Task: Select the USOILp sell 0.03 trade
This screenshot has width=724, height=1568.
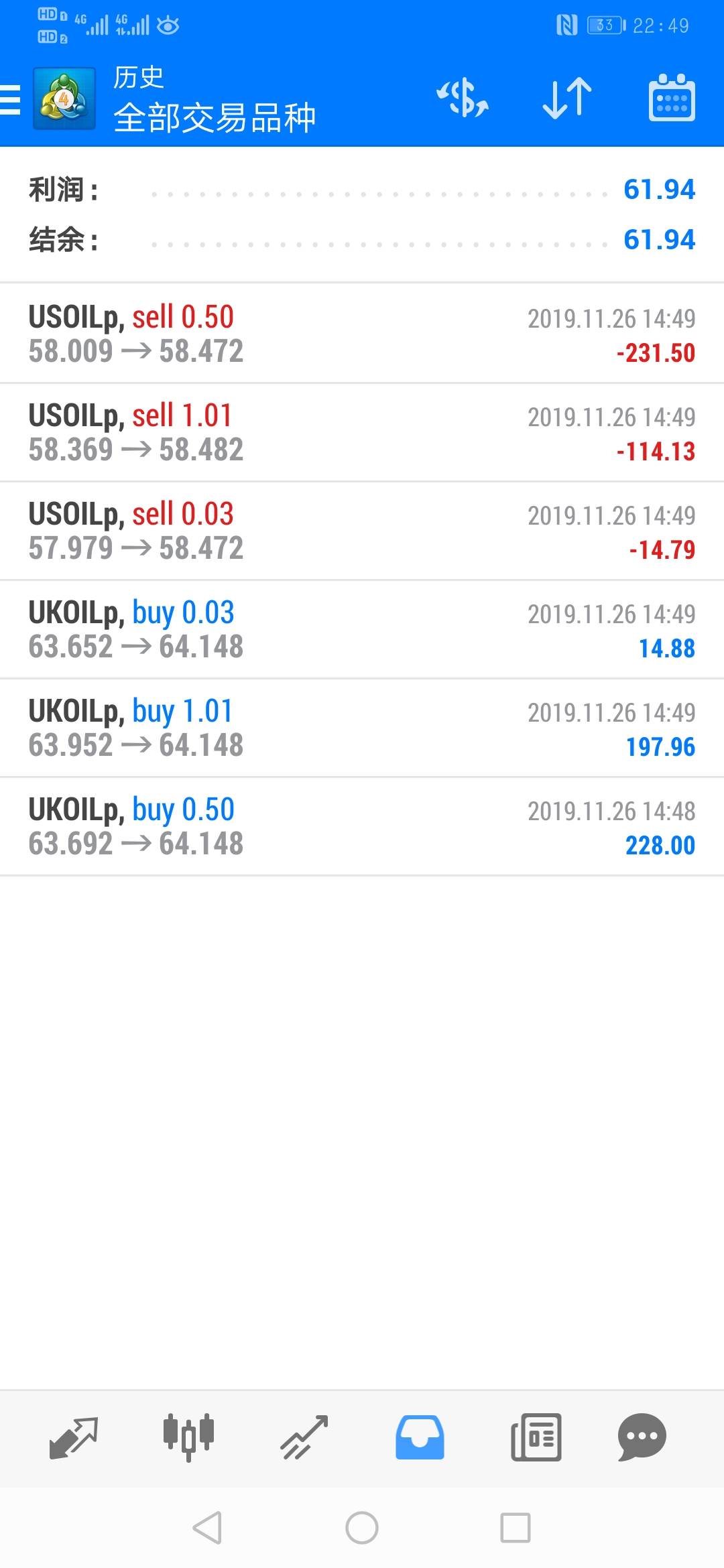Action: [x=362, y=531]
